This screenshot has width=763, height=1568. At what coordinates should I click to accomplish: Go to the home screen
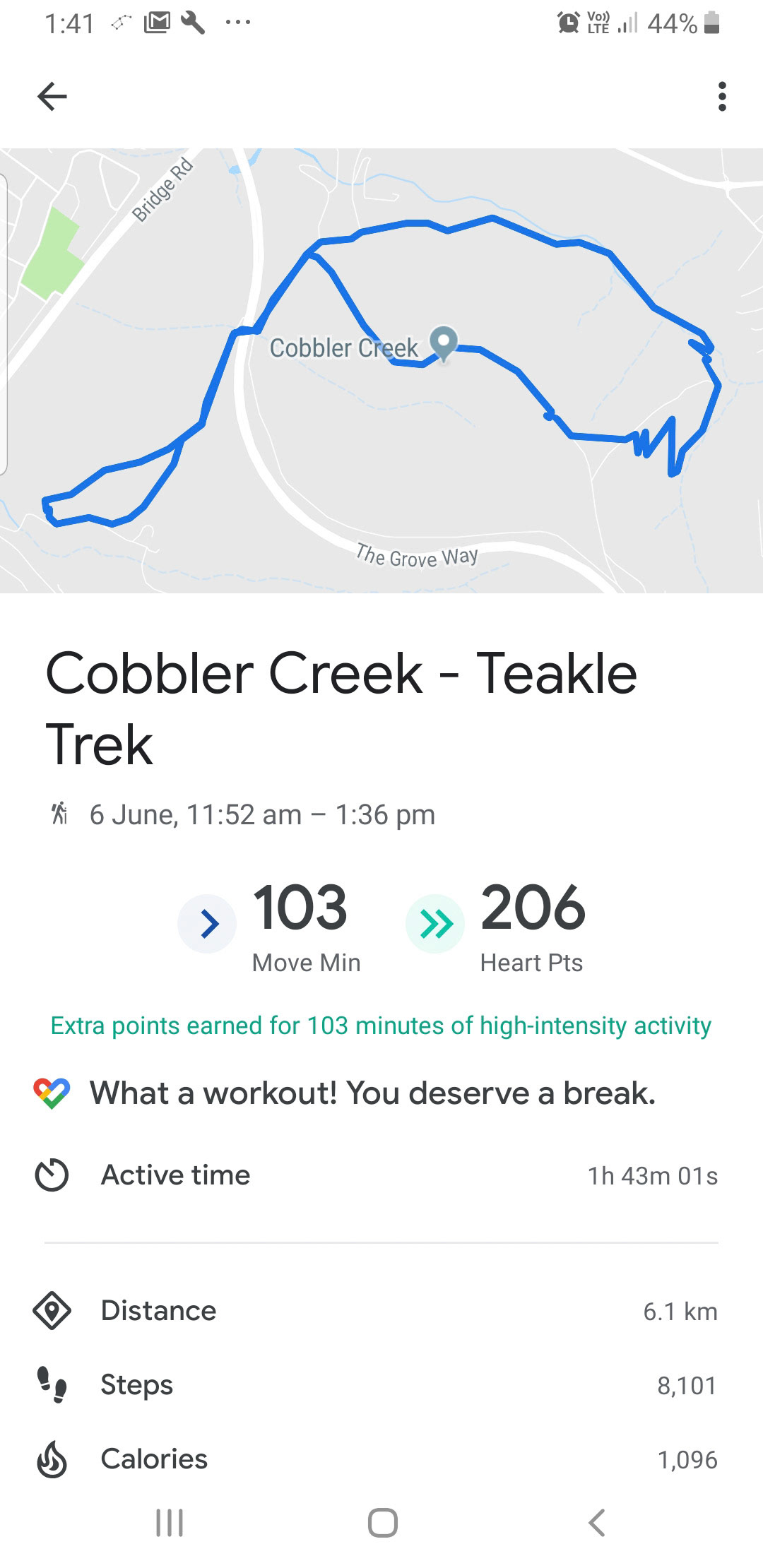(x=382, y=1522)
